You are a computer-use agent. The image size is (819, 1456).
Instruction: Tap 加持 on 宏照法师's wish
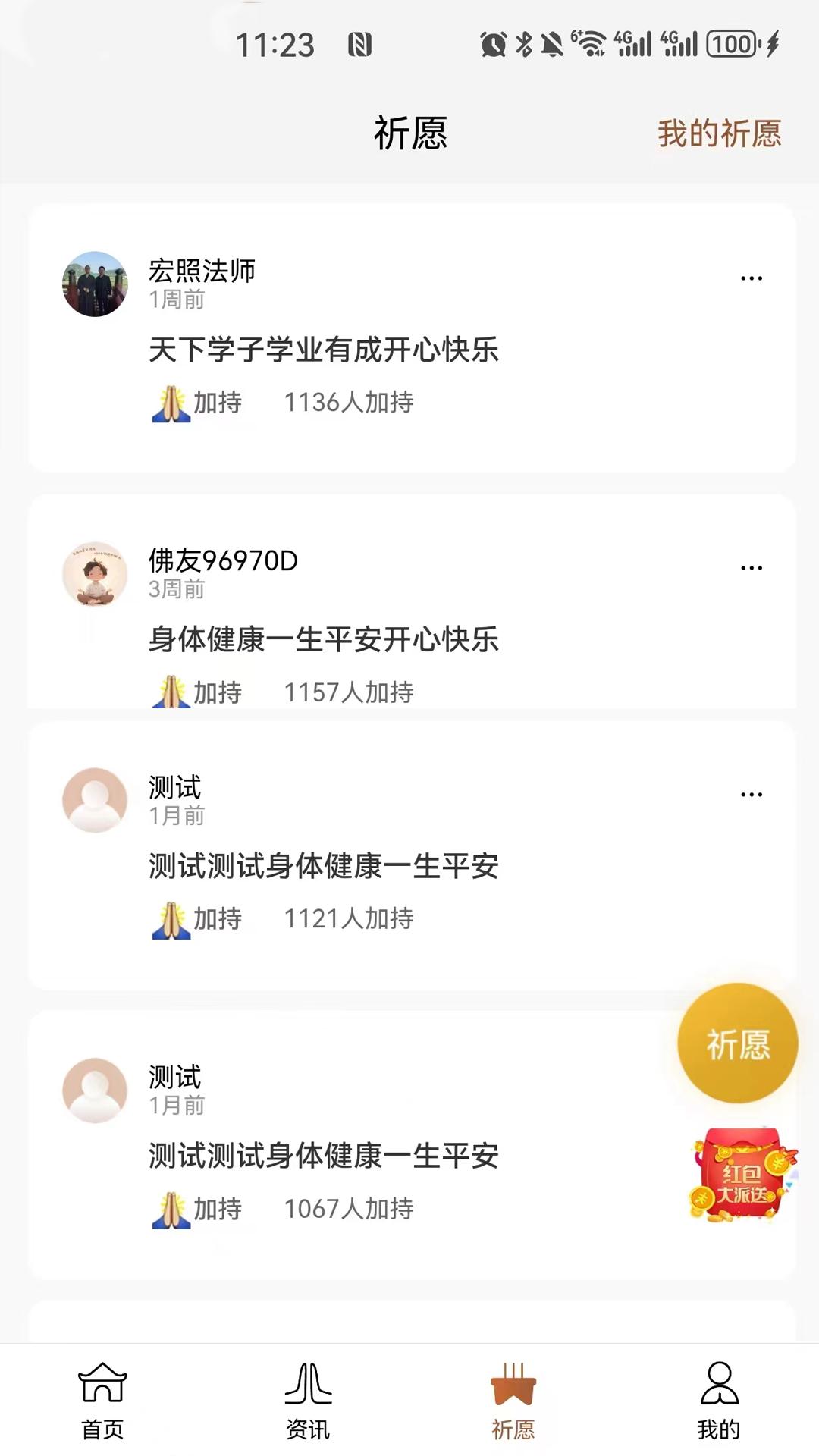tap(198, 403)
